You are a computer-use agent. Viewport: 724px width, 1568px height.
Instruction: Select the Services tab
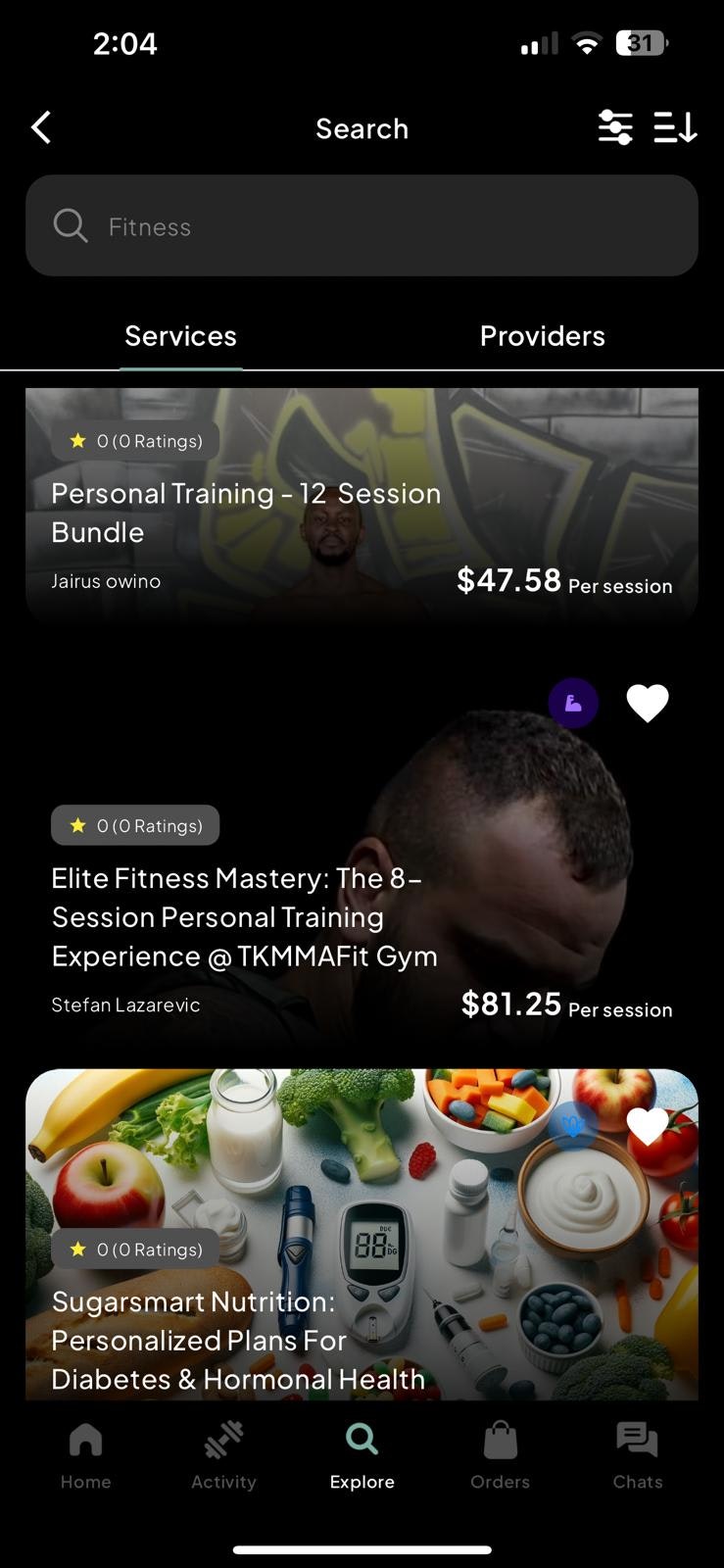pos(181,336)
